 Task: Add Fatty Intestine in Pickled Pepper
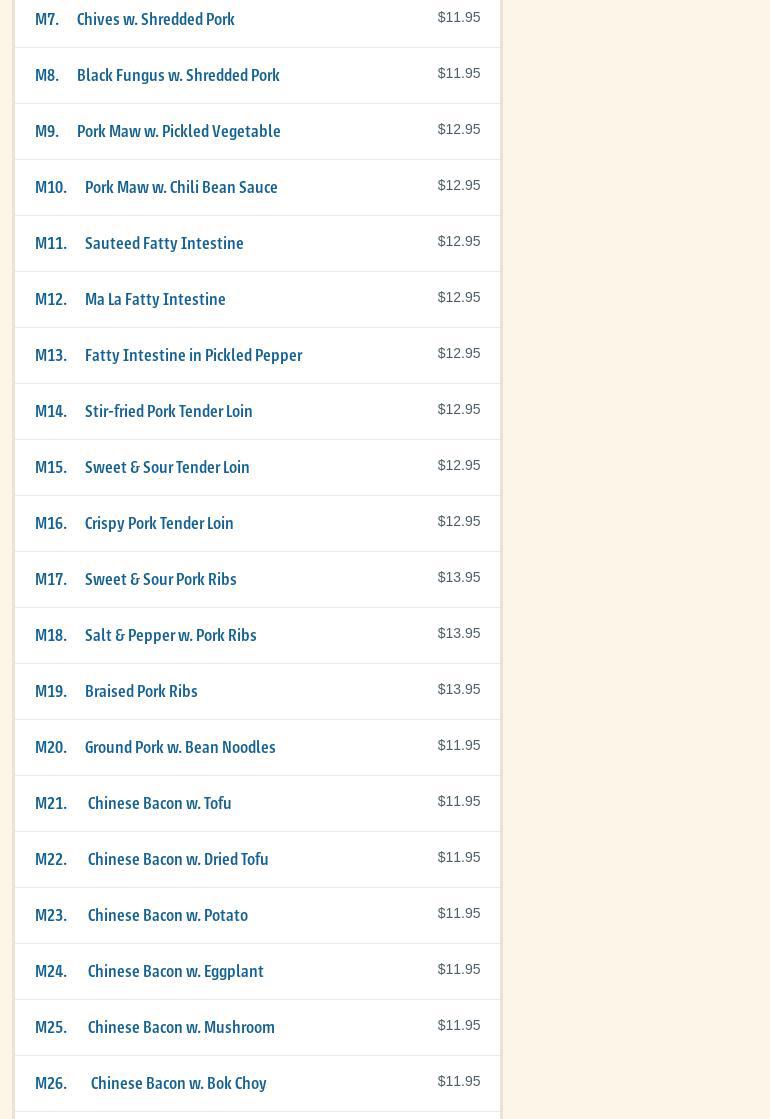193,355
